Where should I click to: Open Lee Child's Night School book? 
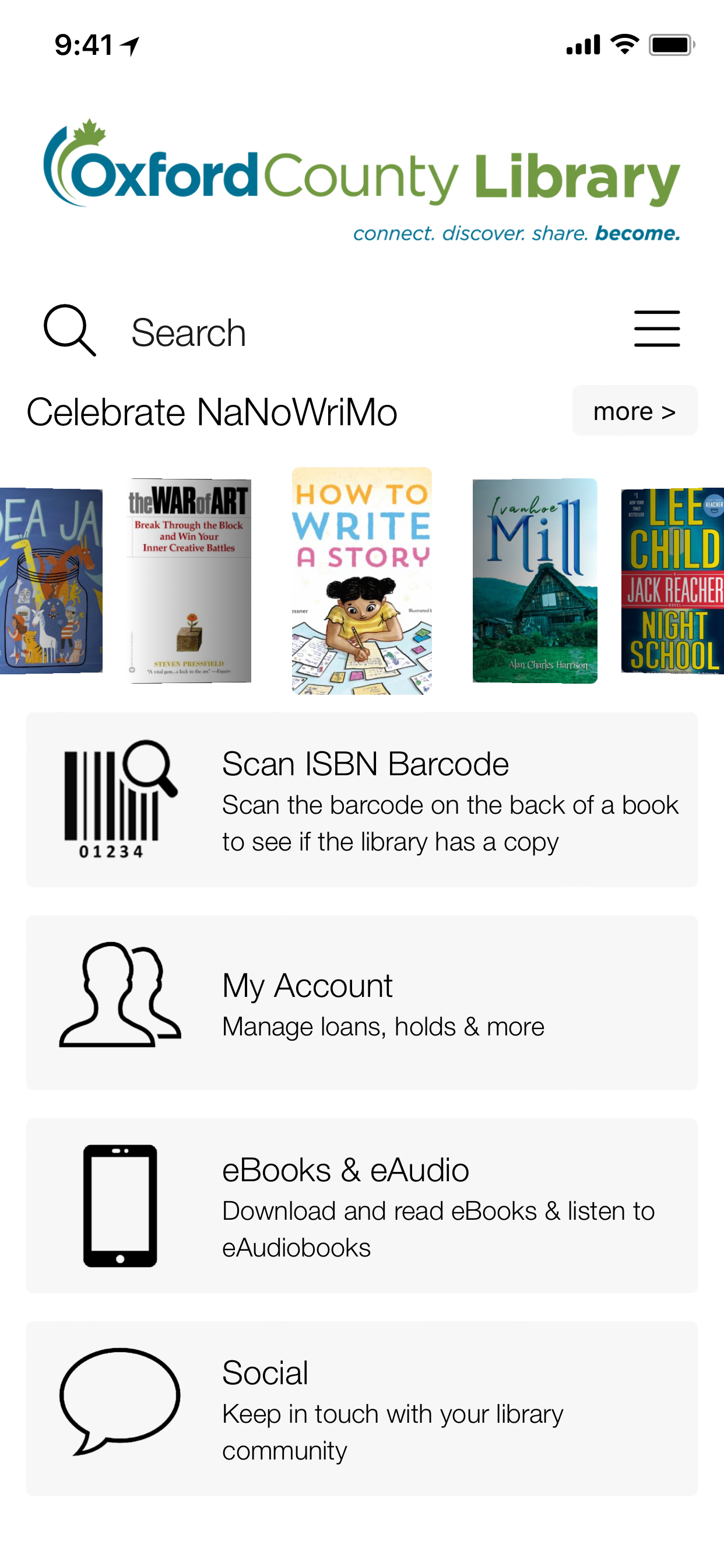(672, 580)
